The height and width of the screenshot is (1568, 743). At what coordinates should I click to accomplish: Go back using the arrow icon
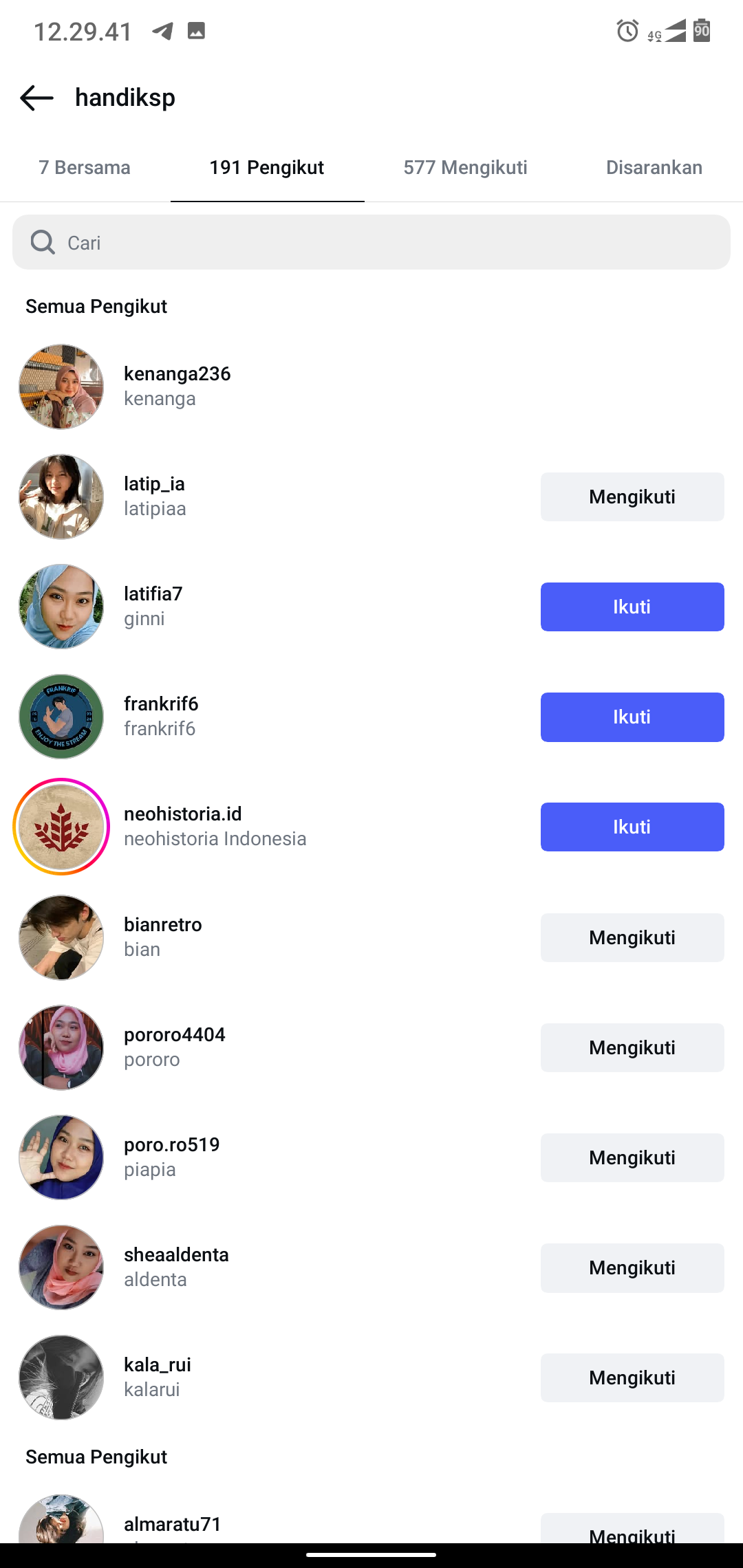[x=37, y=98]
